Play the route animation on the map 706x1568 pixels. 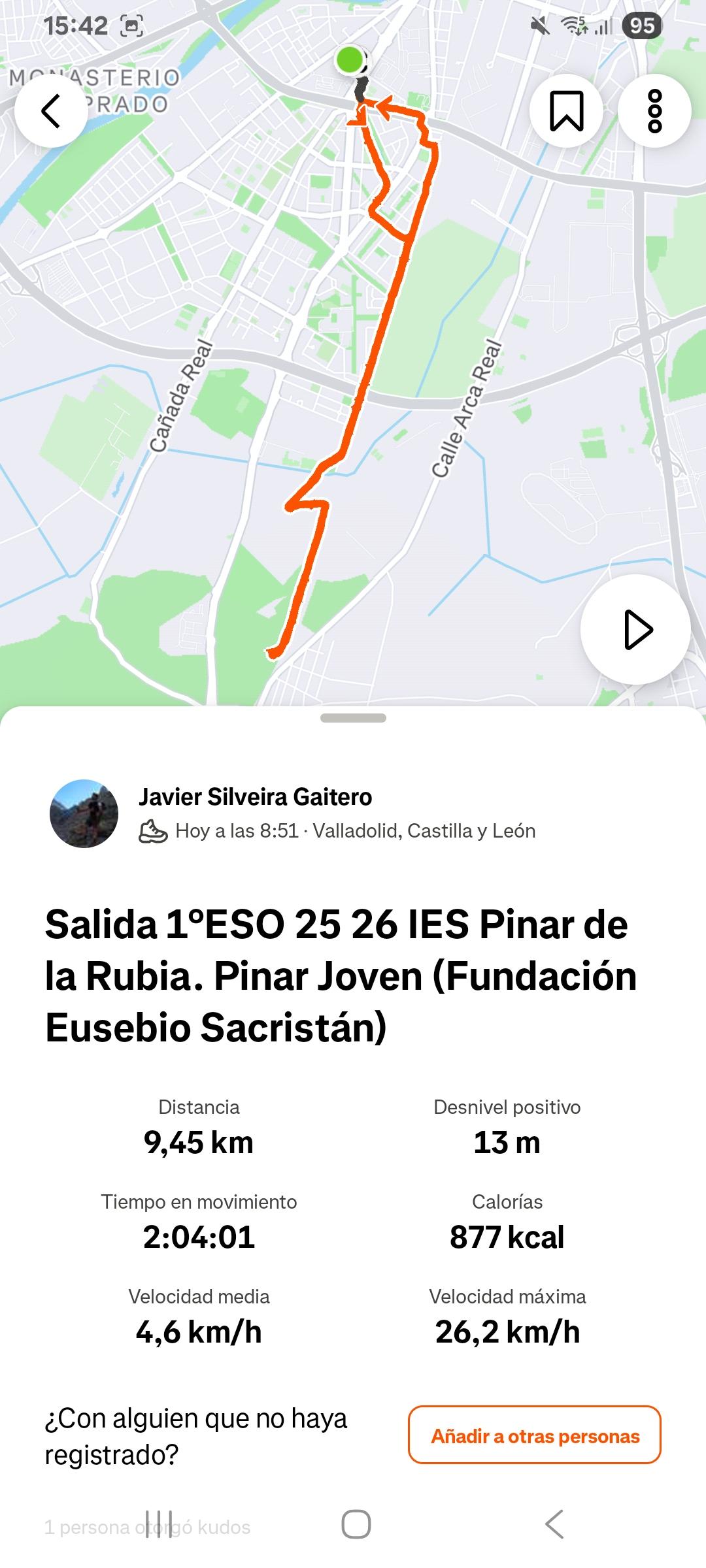pos(635,630)
